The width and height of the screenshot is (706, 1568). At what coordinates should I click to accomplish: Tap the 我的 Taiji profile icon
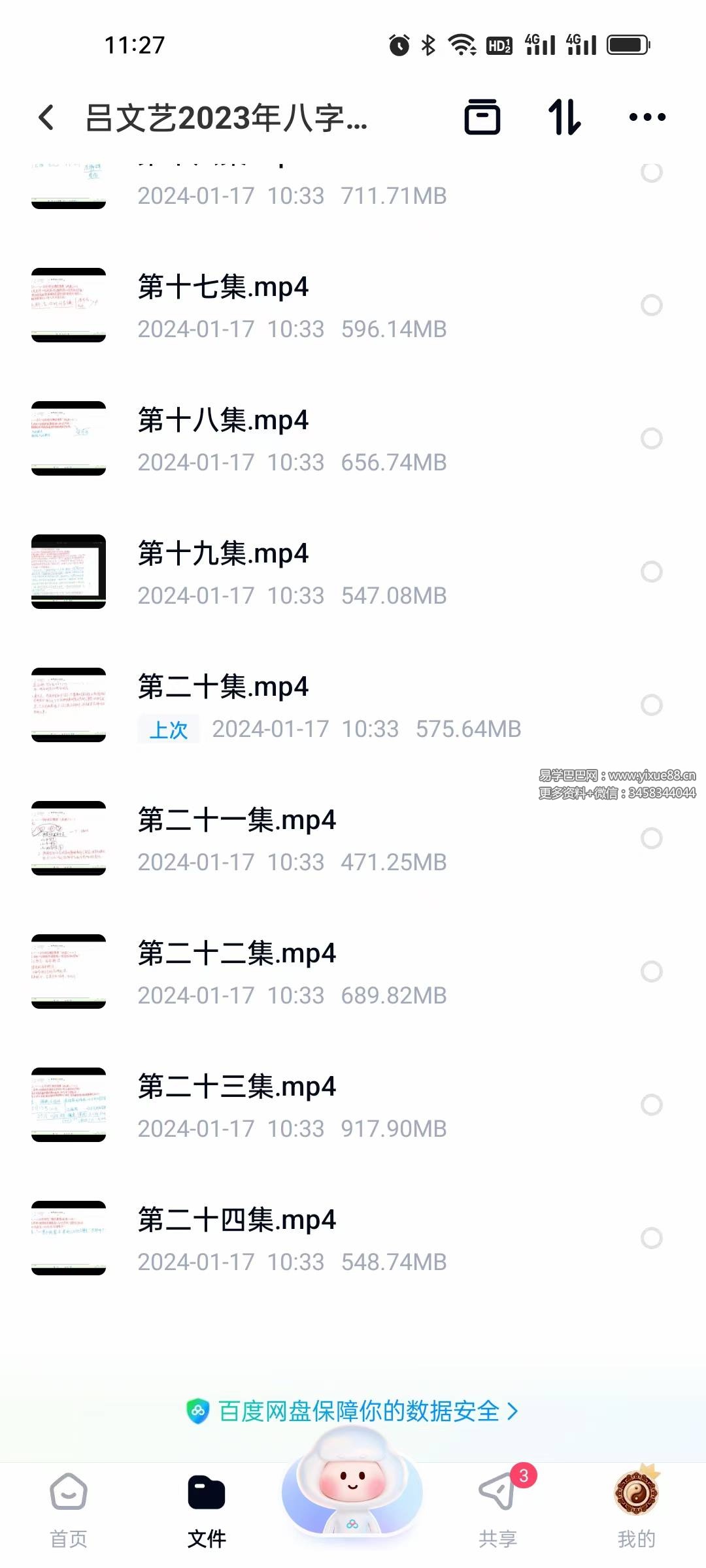point(635,1496)
